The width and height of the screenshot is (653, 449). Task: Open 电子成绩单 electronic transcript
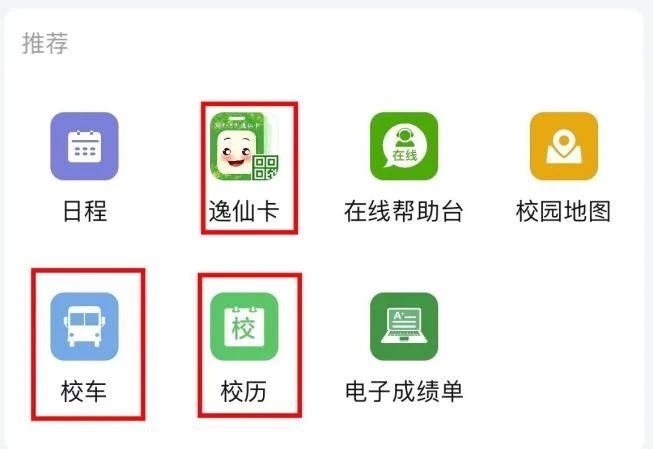(404, 326)
